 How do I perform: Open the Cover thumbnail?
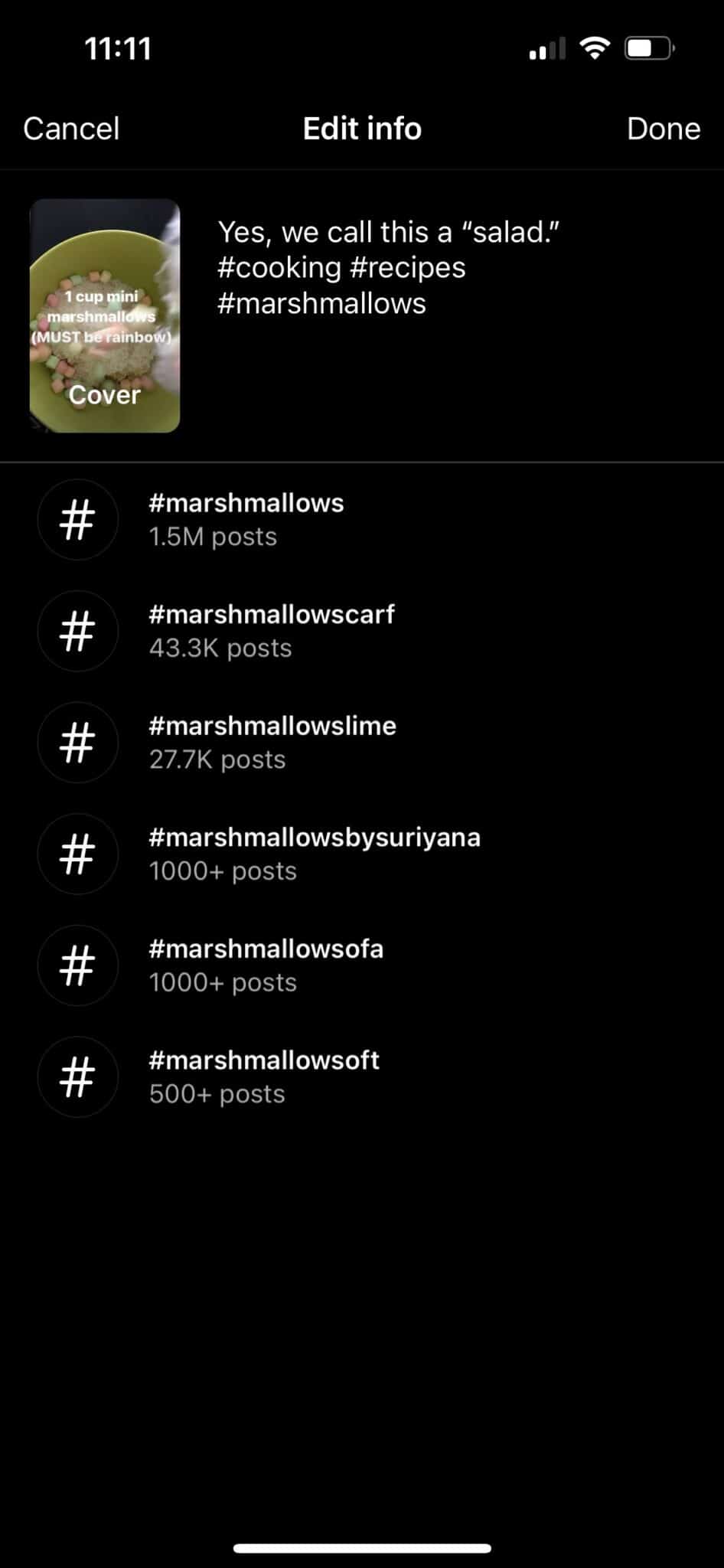[x=106, y=314]
